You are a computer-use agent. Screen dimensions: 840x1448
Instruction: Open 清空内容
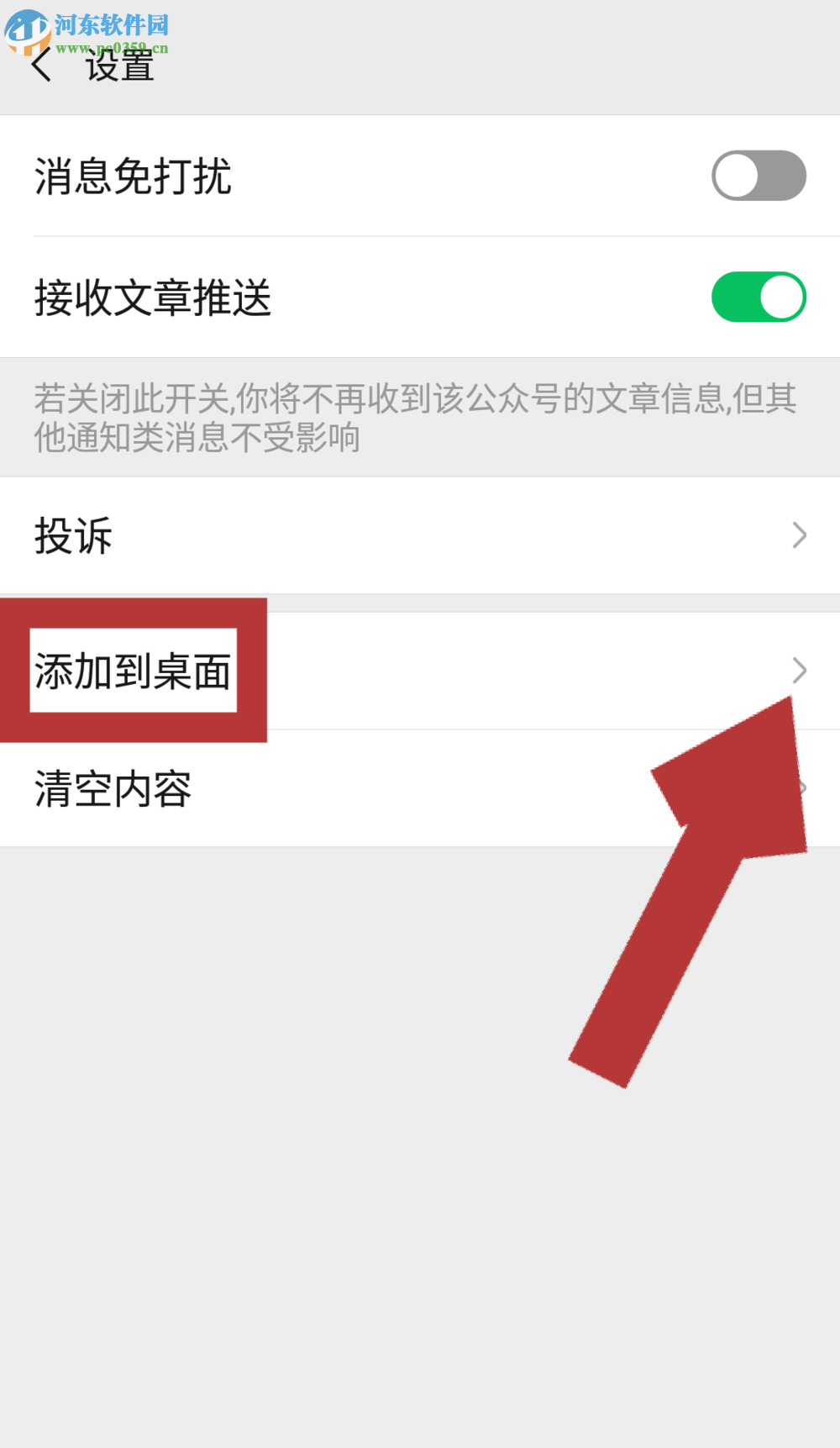[x=420, y=788]
